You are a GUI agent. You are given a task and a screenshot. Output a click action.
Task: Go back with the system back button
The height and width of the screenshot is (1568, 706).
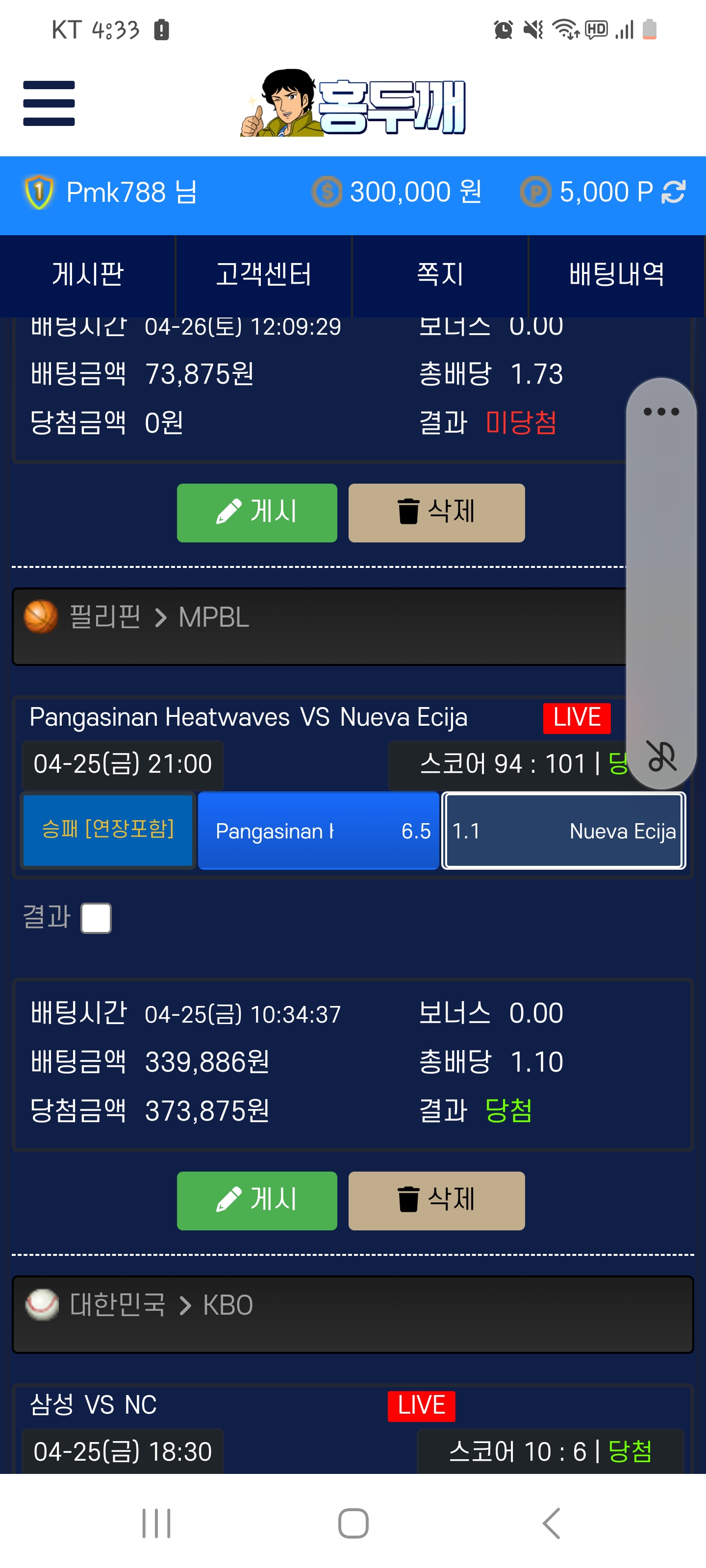[x=551, y=1523]
